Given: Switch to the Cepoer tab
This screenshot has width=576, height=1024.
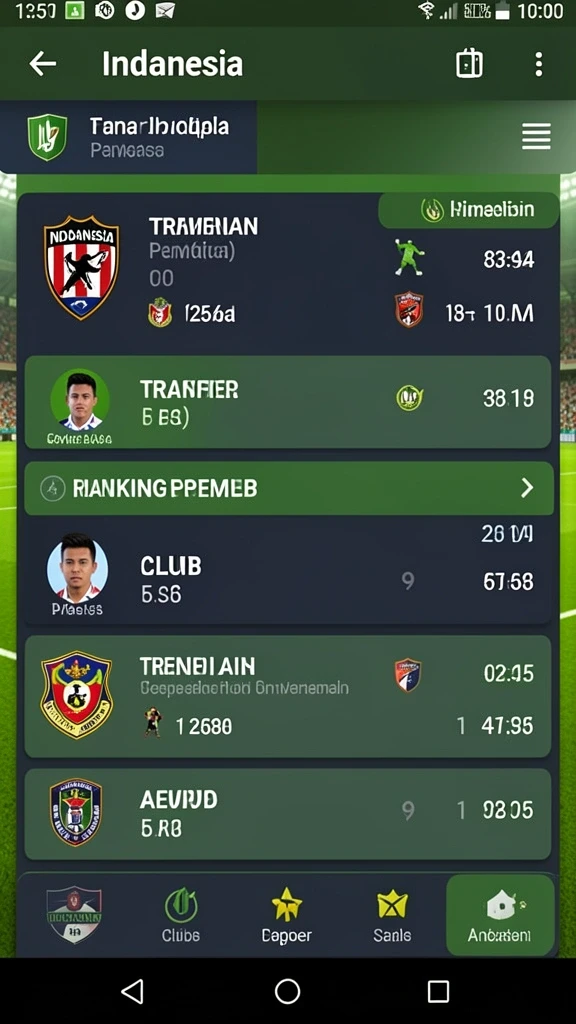Looking at the screenshot, I should 287,915.
